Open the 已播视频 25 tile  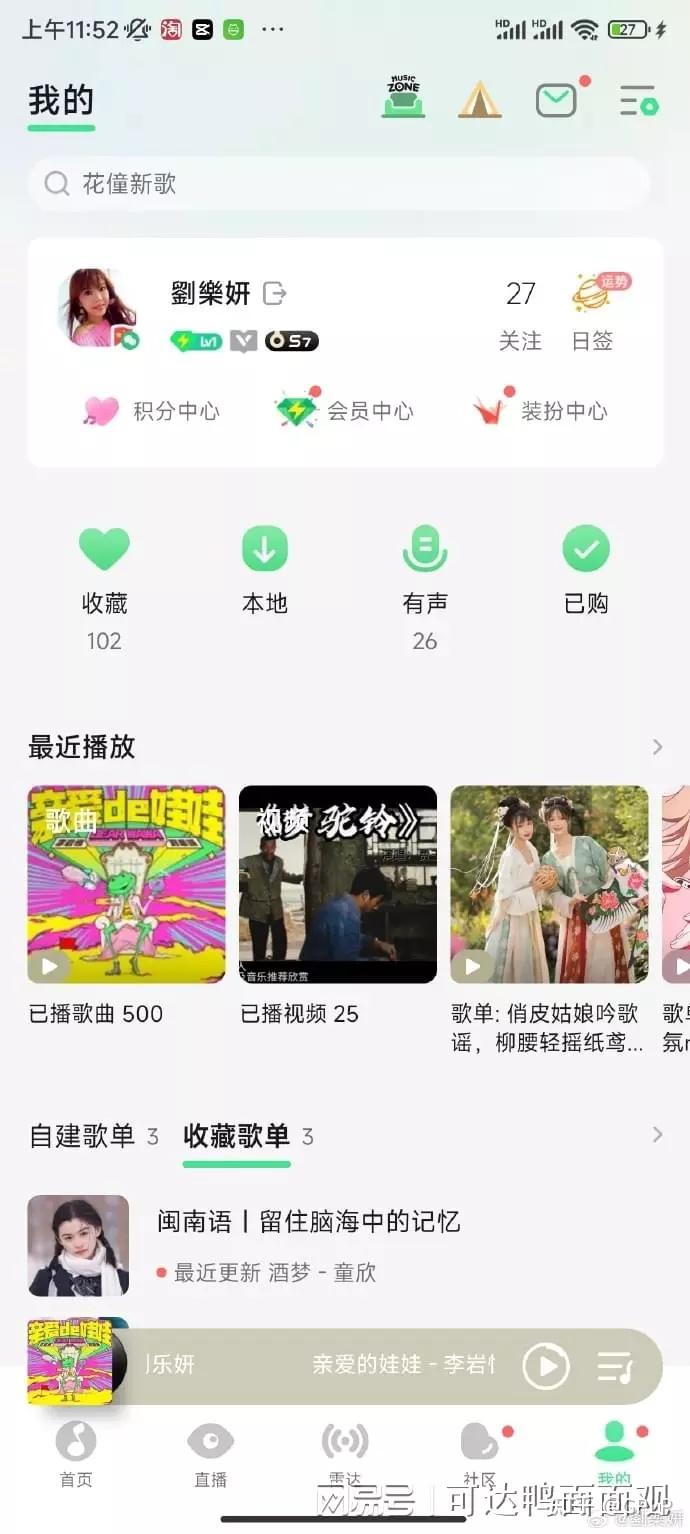tap(338, 885)
